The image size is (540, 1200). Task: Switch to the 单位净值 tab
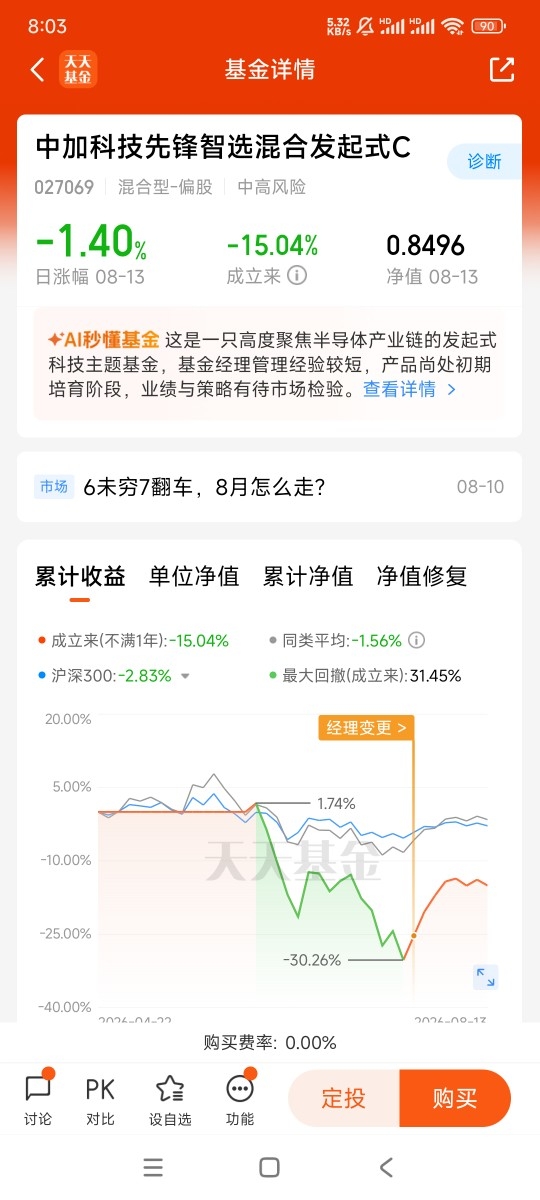tap(194, 576)
